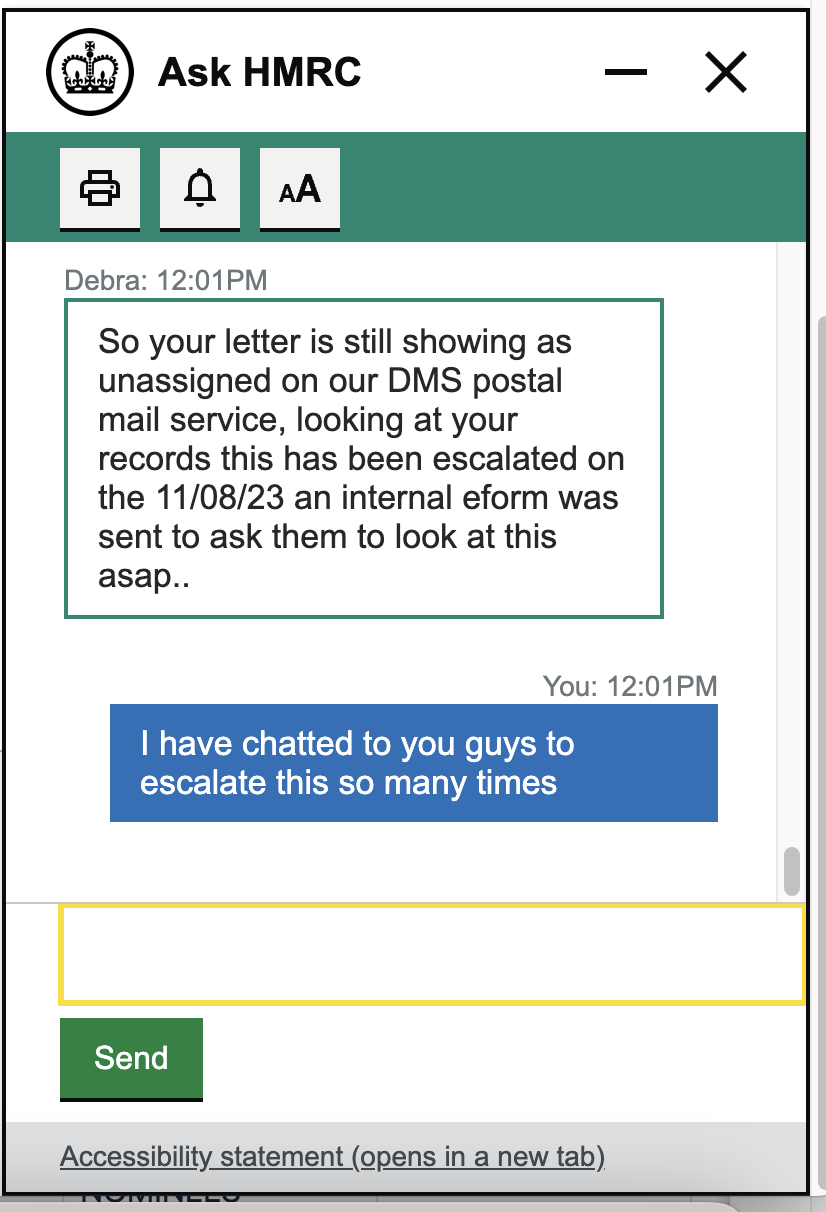Close the Ask HMRC chat
826x1212 pixels.
726,72
